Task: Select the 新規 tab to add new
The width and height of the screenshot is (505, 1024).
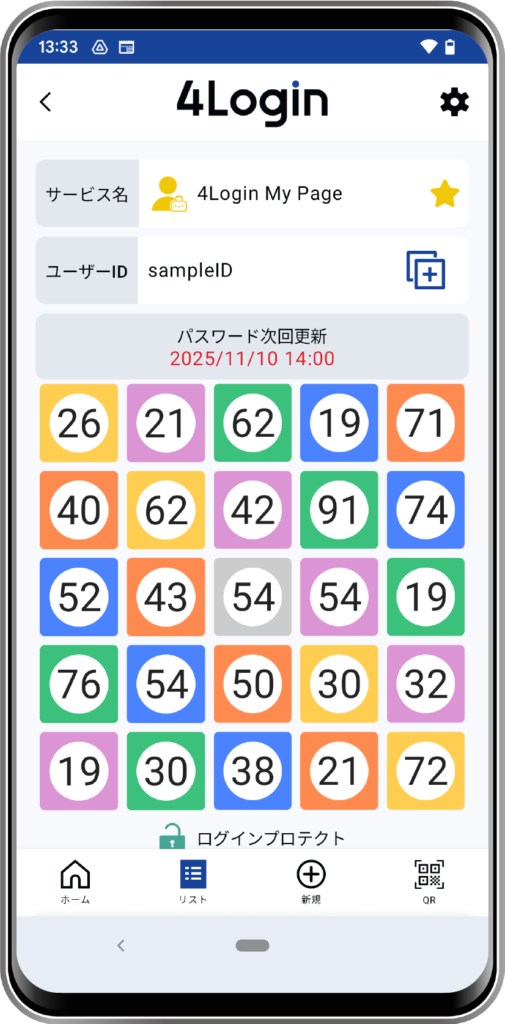Action: coord(311,882)
